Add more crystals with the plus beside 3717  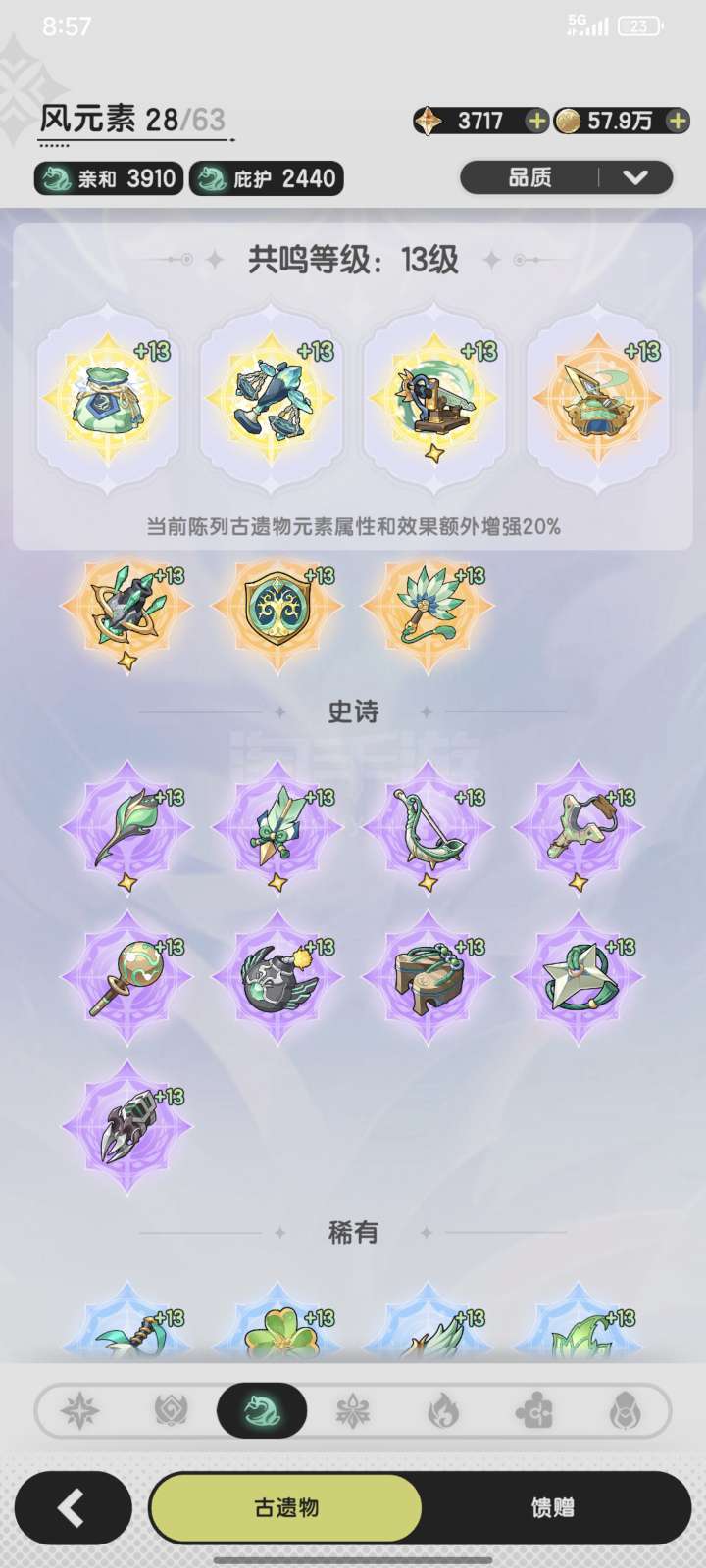(536, 121)
